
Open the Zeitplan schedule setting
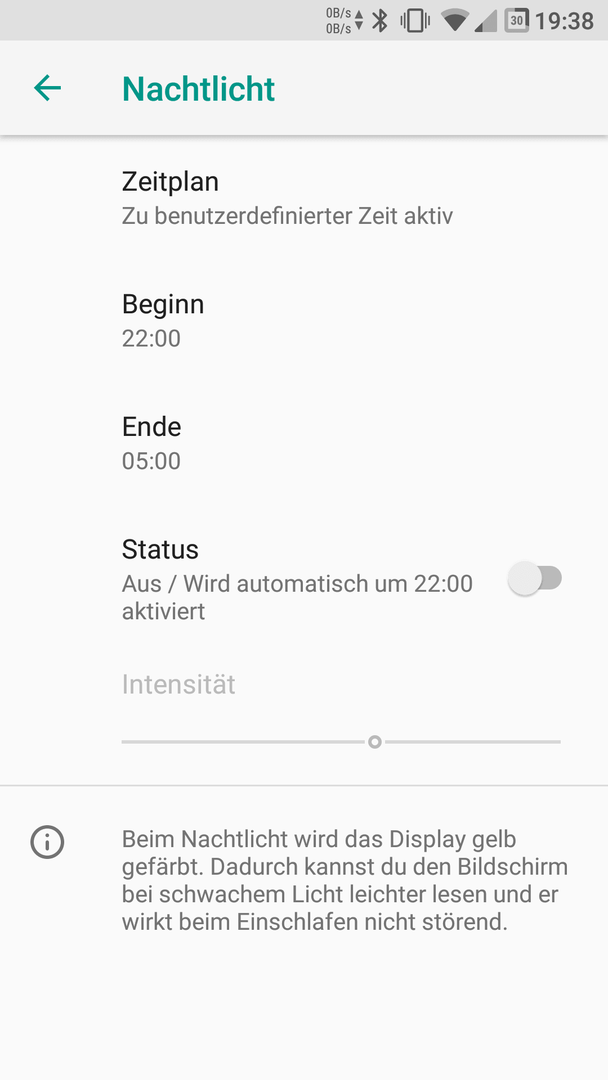(304, 198)
